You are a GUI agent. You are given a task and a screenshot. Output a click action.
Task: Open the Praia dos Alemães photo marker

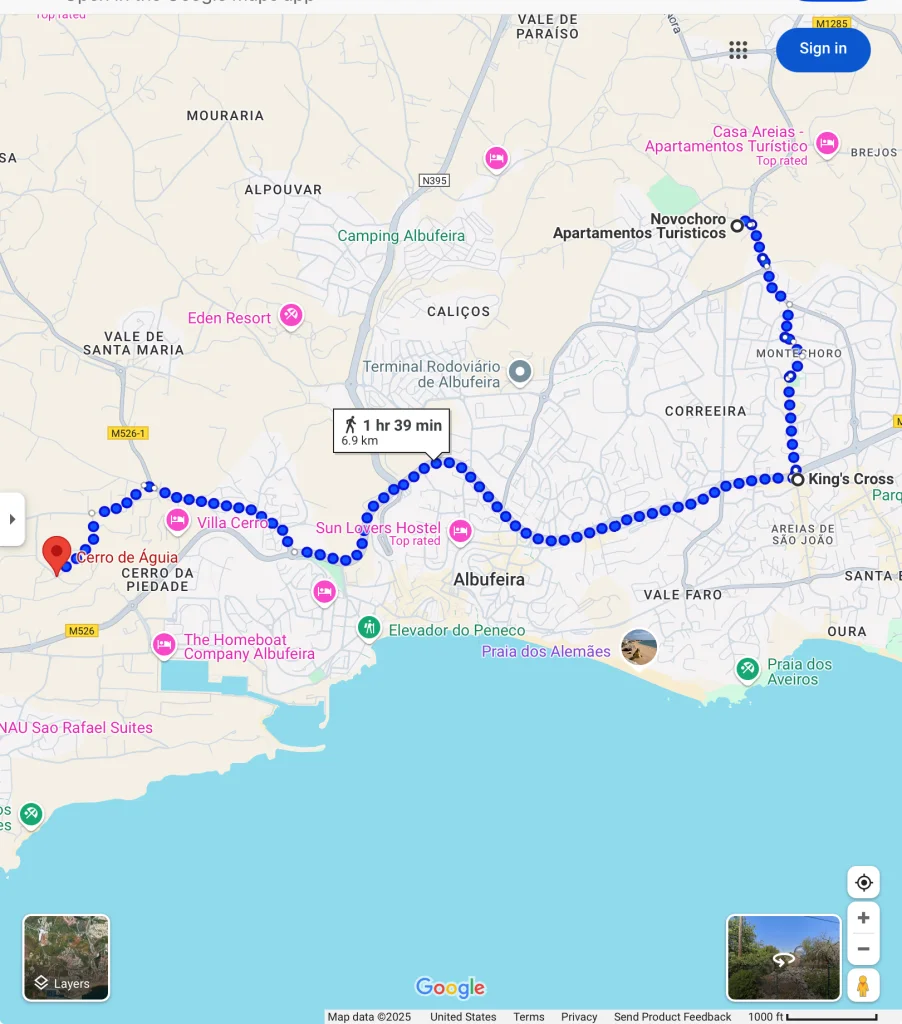[639, 647]
